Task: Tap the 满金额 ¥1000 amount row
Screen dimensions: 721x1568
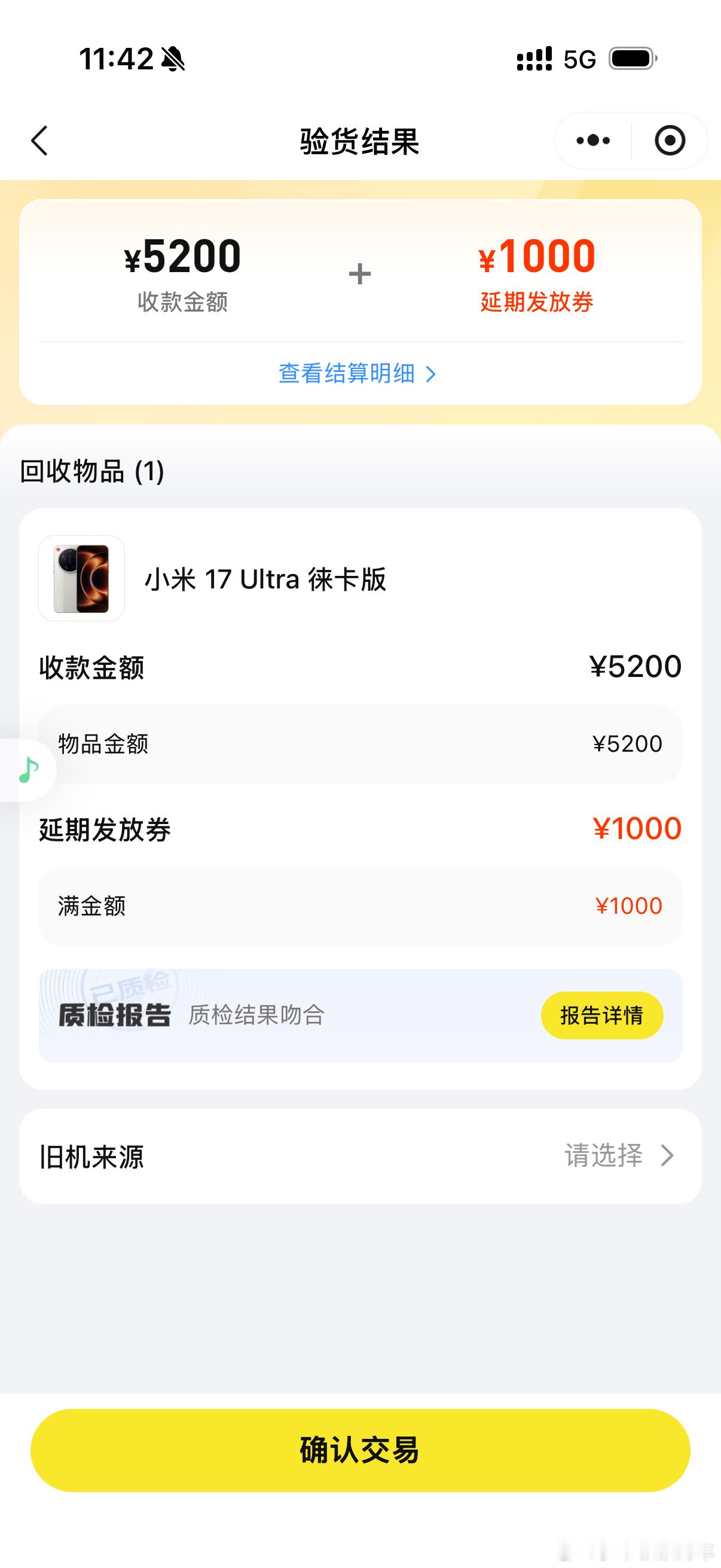Action: [360, 906]
